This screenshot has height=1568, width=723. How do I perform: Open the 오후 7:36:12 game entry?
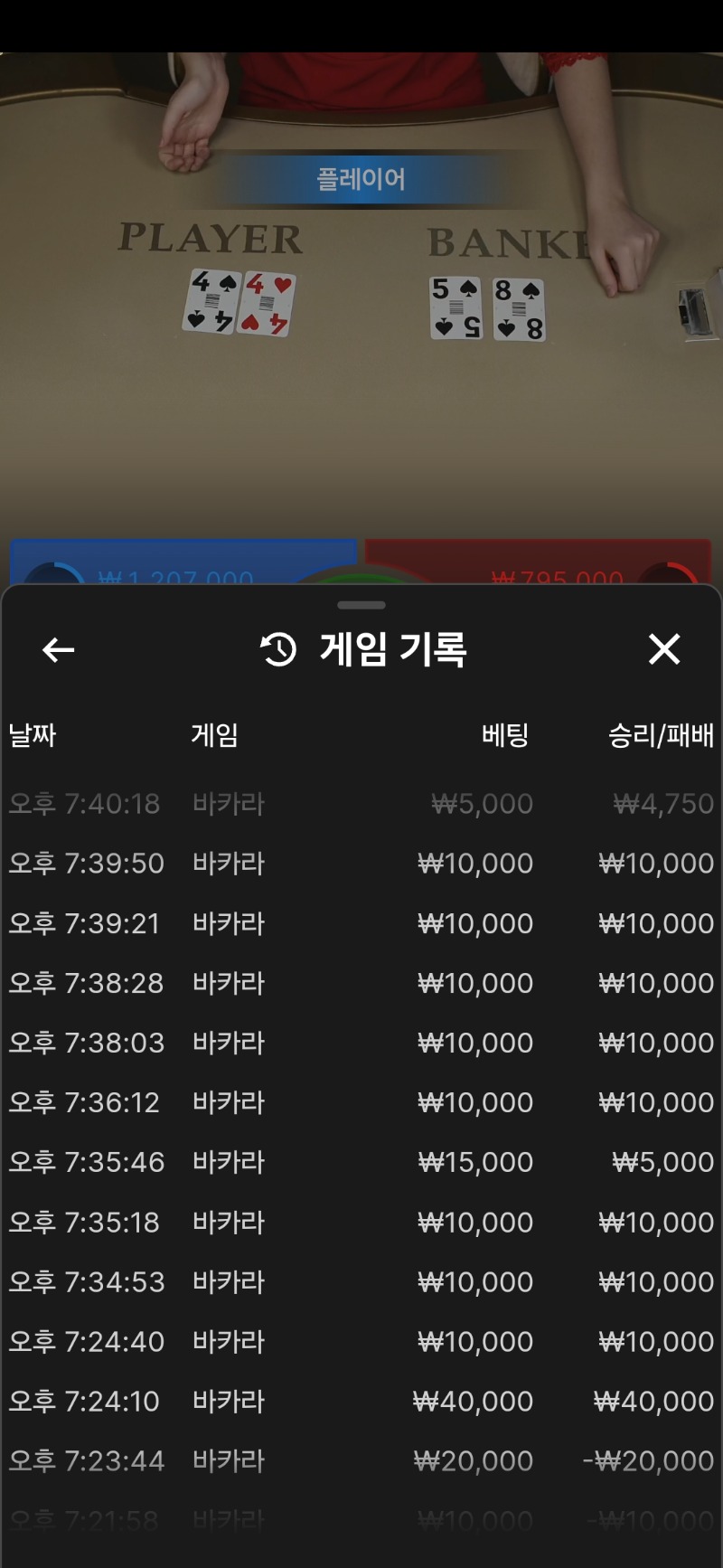click(361, 1102)
